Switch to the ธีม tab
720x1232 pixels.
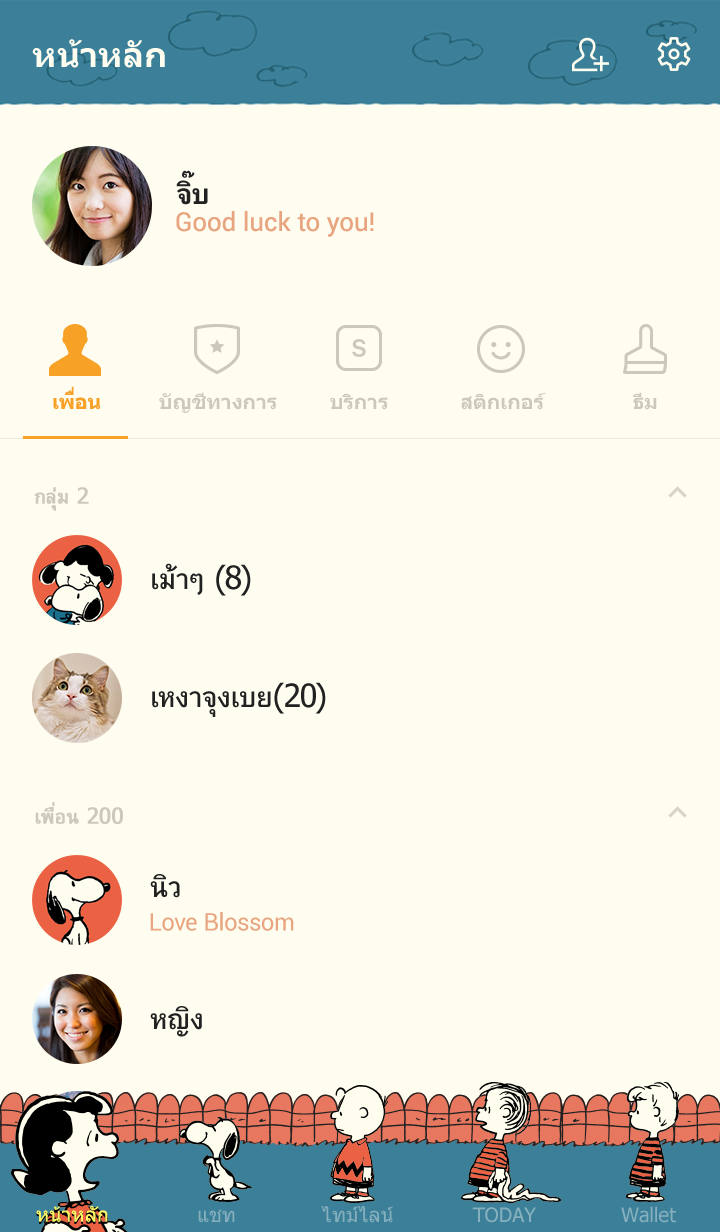point(645,370)
